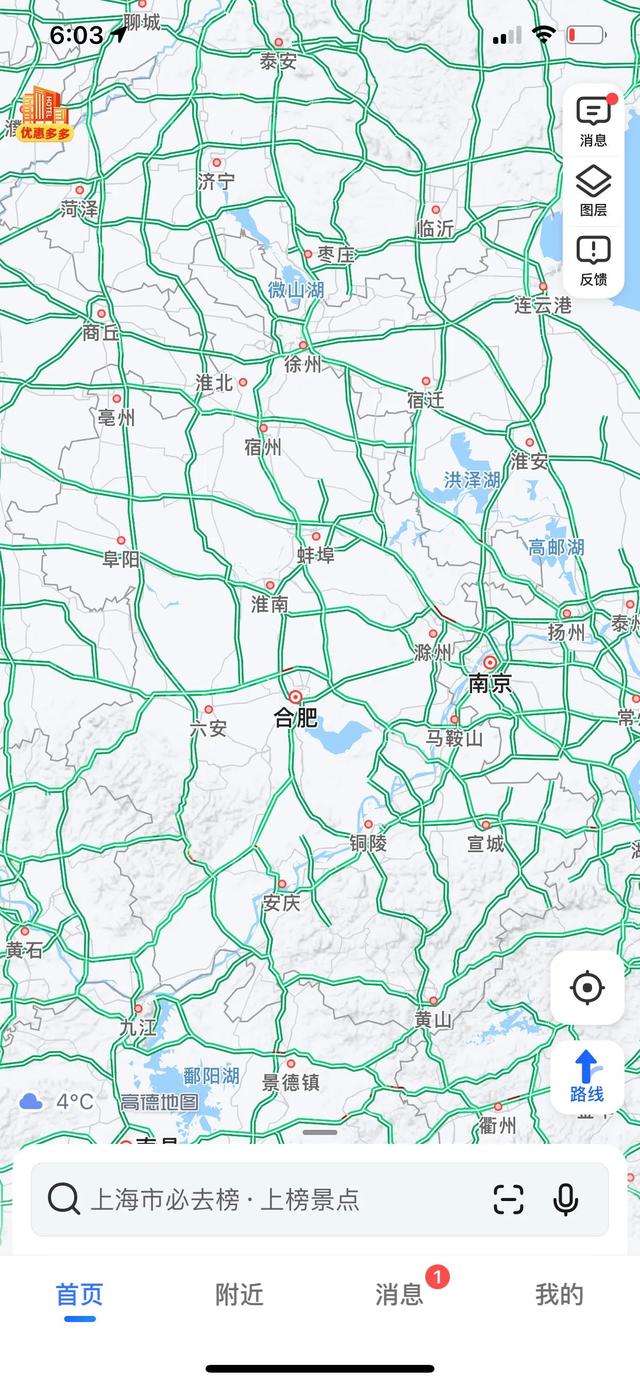The image size is (640, 1385).
Task: Tap the 反馈 feedback button
Action: coord(593,260)
